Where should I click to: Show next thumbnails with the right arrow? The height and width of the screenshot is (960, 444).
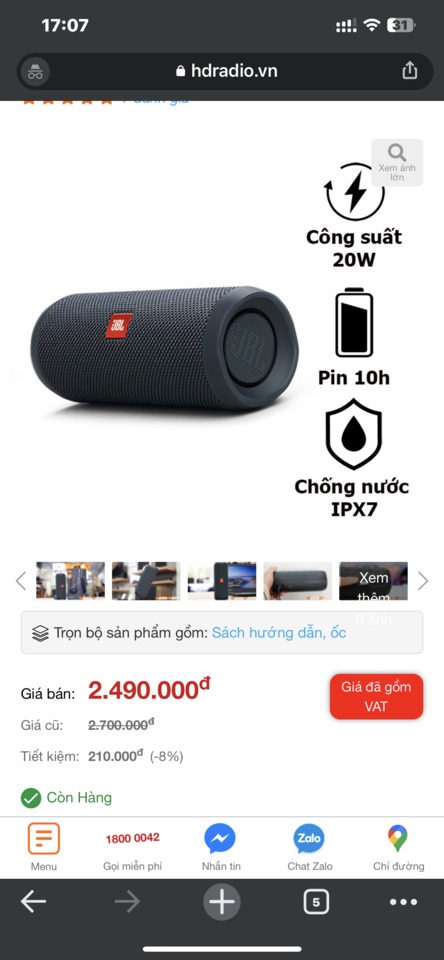pos(423,580)
